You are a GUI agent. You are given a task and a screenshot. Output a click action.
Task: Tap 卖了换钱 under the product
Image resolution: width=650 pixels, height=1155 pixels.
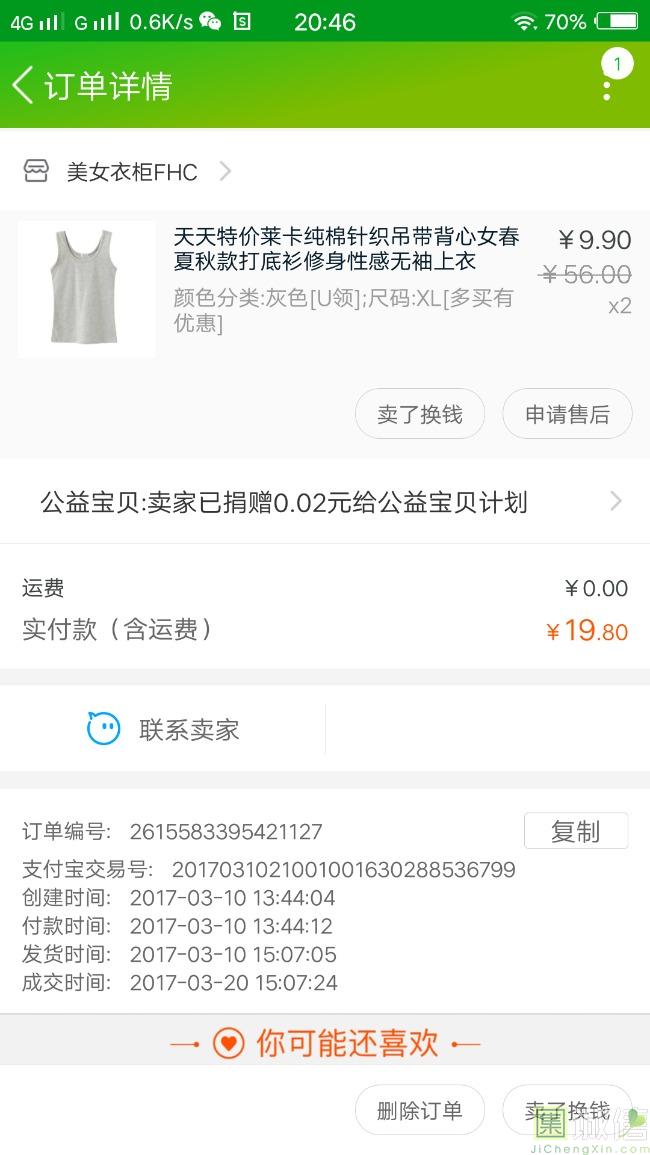pyautogui.click(x=420, y=414)
